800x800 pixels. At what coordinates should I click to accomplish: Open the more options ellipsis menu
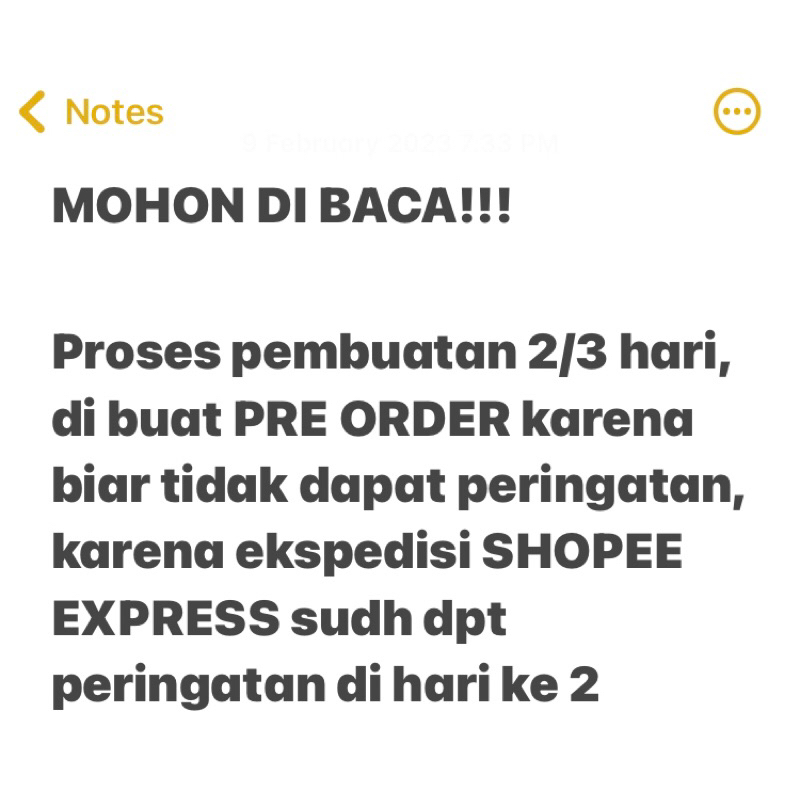pyautogui.click(x=737, y=112)
